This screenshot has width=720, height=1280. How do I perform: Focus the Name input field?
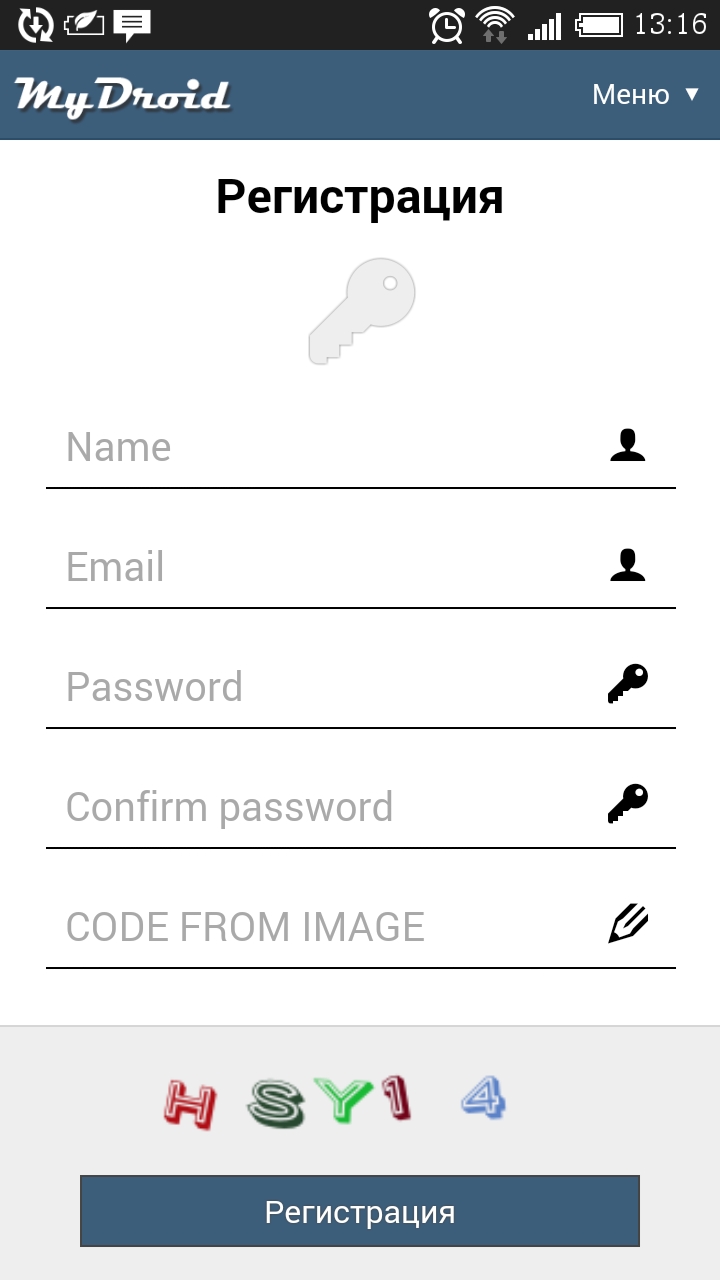330,447
